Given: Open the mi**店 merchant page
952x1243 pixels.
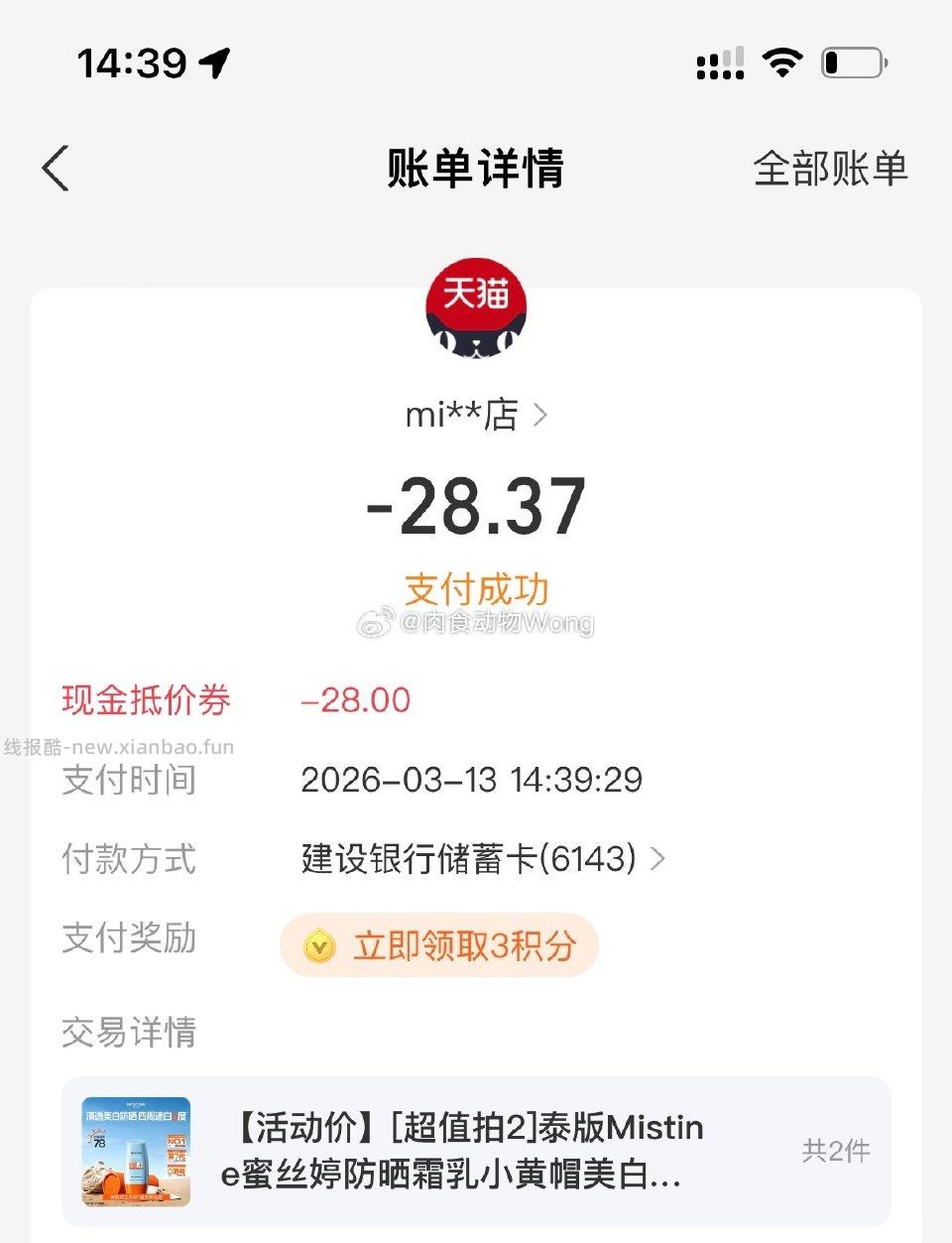Looking at the screenshot, I should 463,415.
